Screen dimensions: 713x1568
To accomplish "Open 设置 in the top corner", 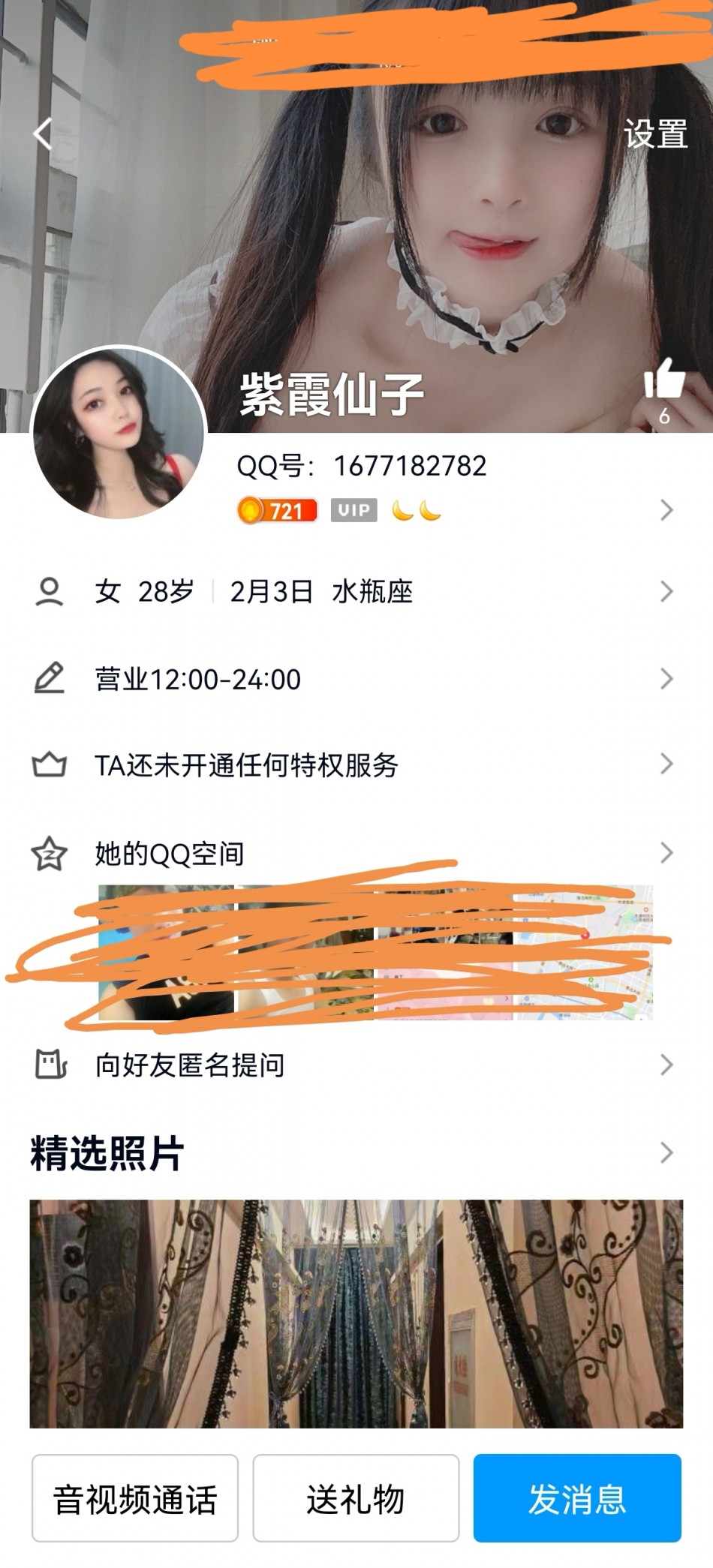I will (x=655, y=134).
